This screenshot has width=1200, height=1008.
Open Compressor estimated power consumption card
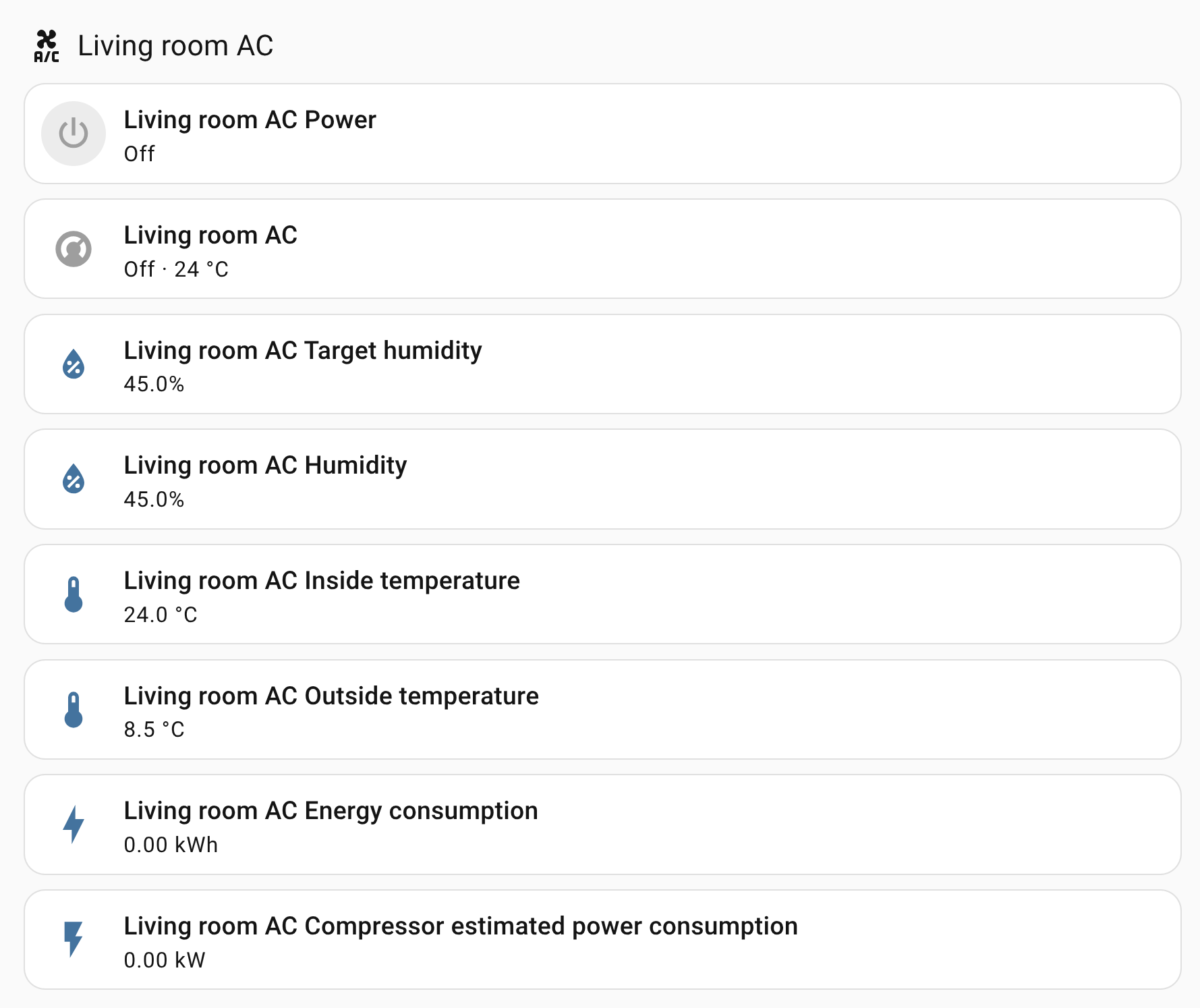pyautogui.click(x=602, y=940)
